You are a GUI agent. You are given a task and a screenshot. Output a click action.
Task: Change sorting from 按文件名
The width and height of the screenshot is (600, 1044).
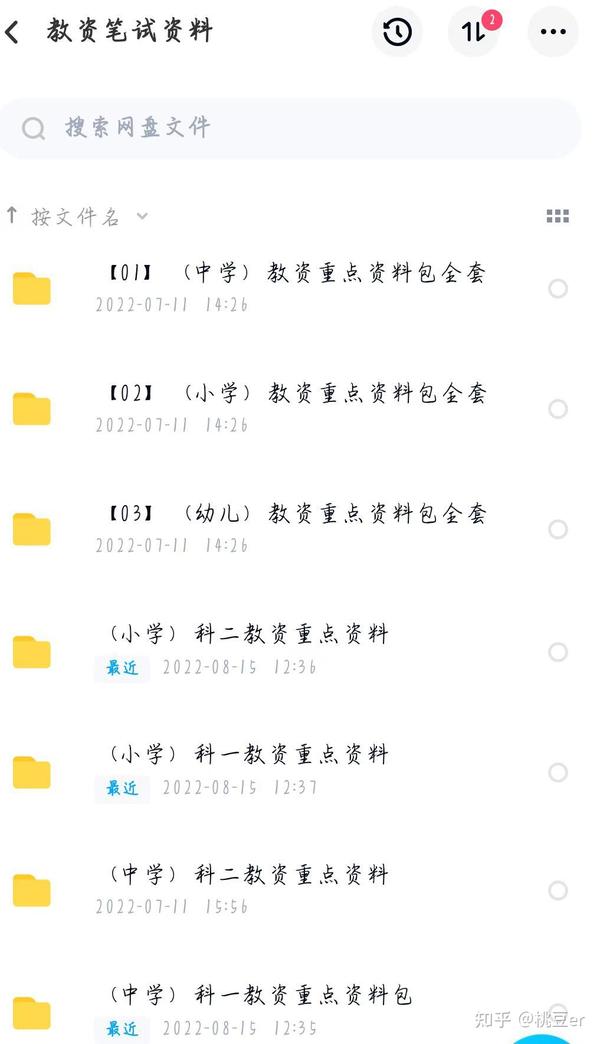tap(78, 216)
